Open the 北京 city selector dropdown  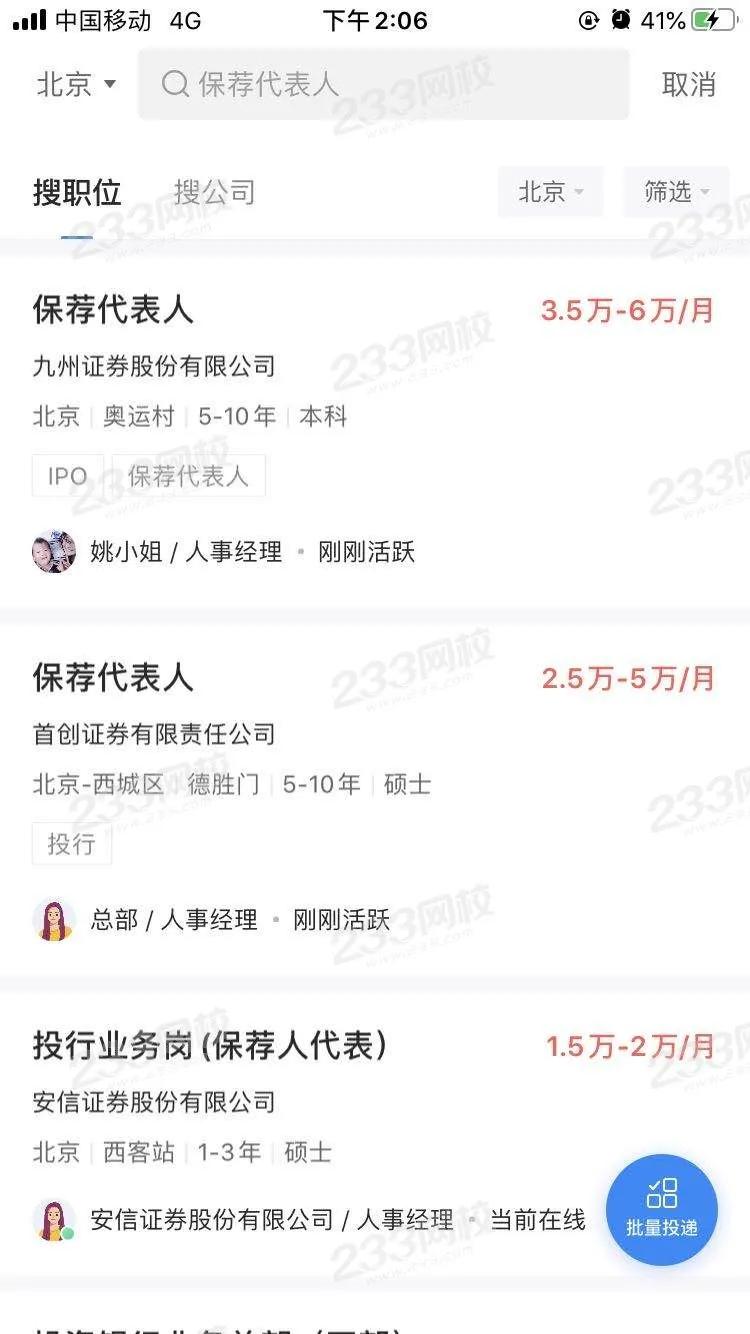pos(551,192)
